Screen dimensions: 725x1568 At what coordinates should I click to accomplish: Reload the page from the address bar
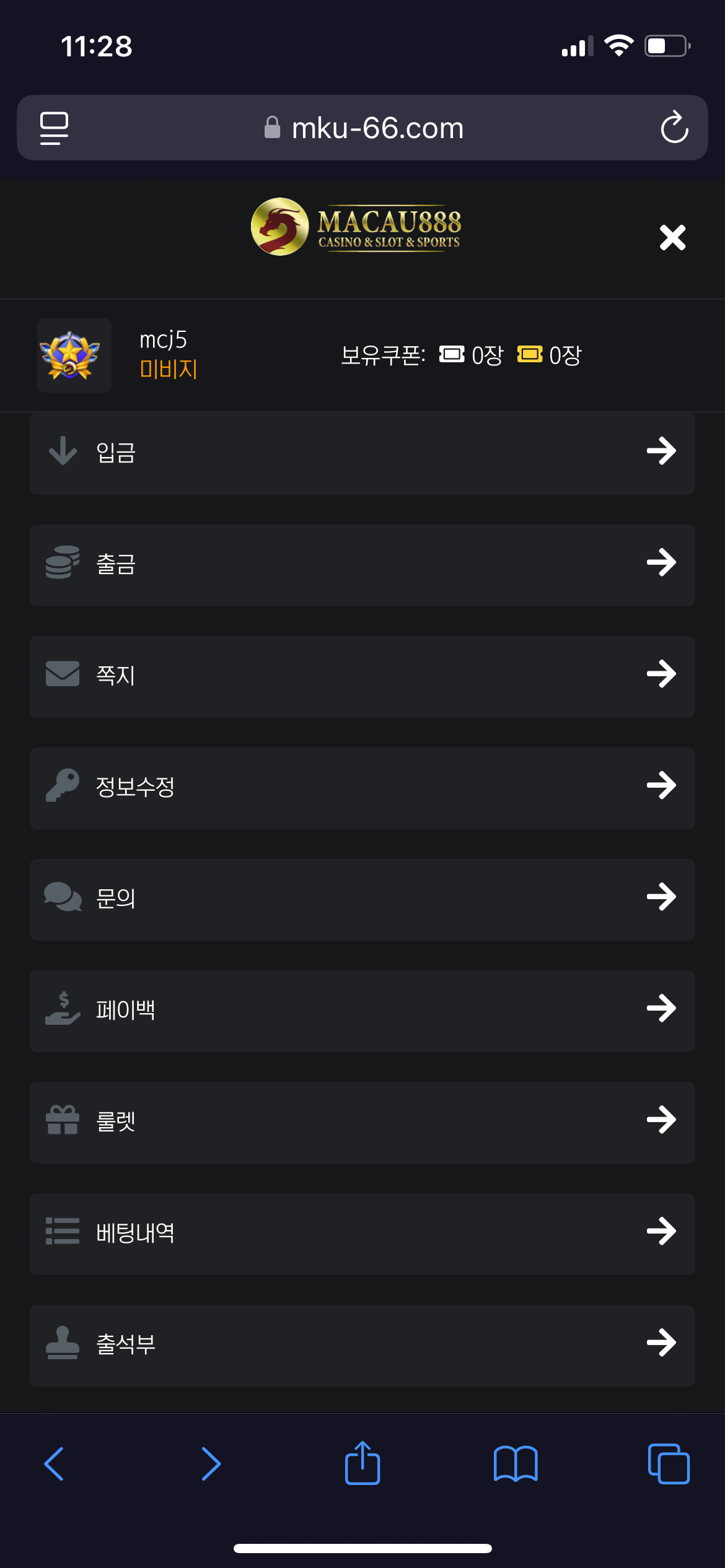point(674,128)
